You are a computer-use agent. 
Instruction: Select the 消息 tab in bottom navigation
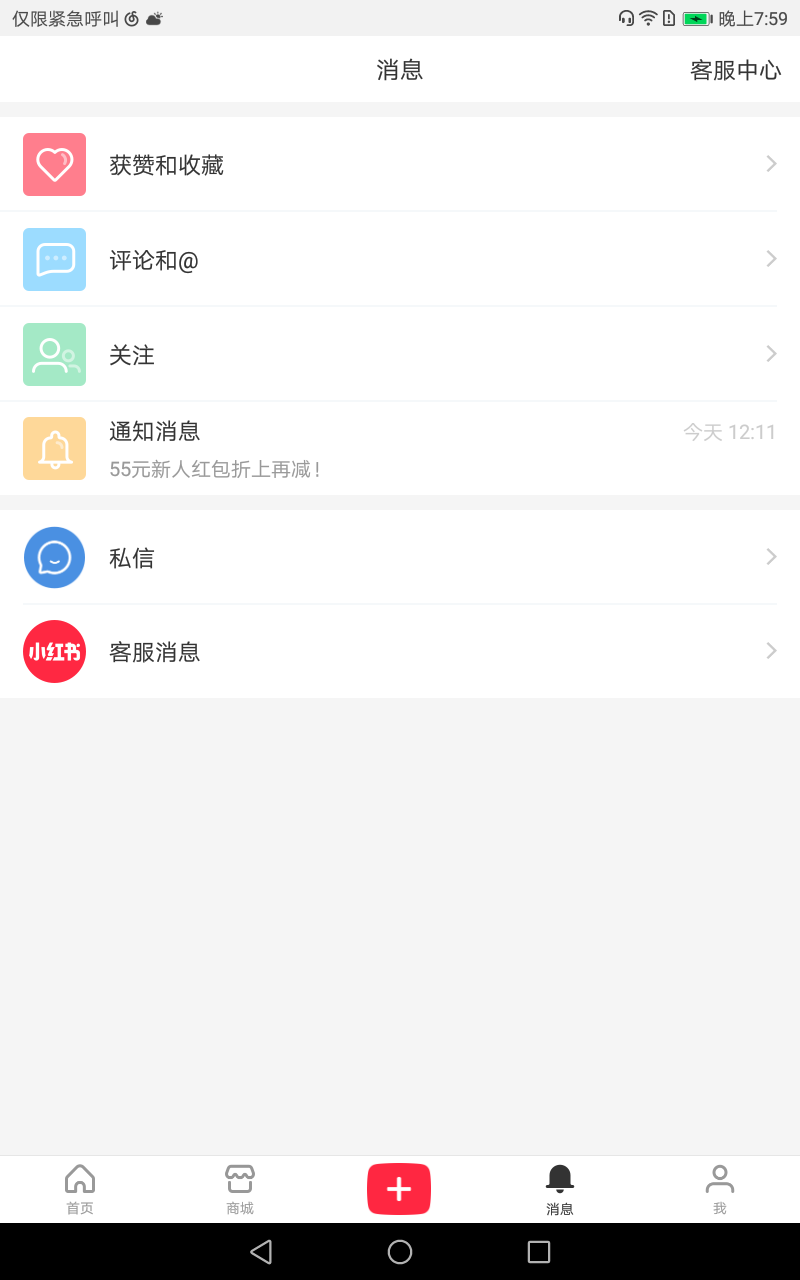tap(560, 1190)
